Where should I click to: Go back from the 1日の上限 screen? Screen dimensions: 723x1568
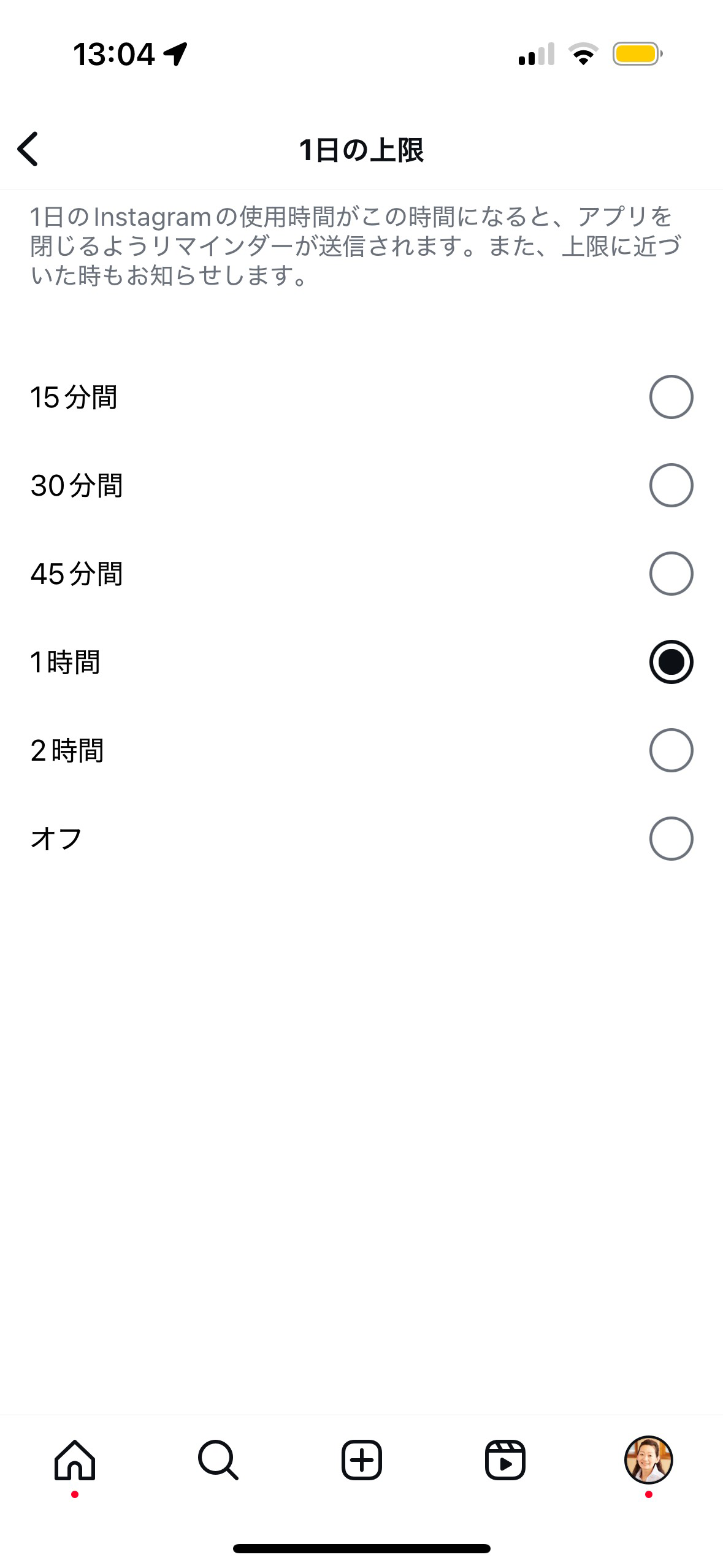click(x=28, y=149)
